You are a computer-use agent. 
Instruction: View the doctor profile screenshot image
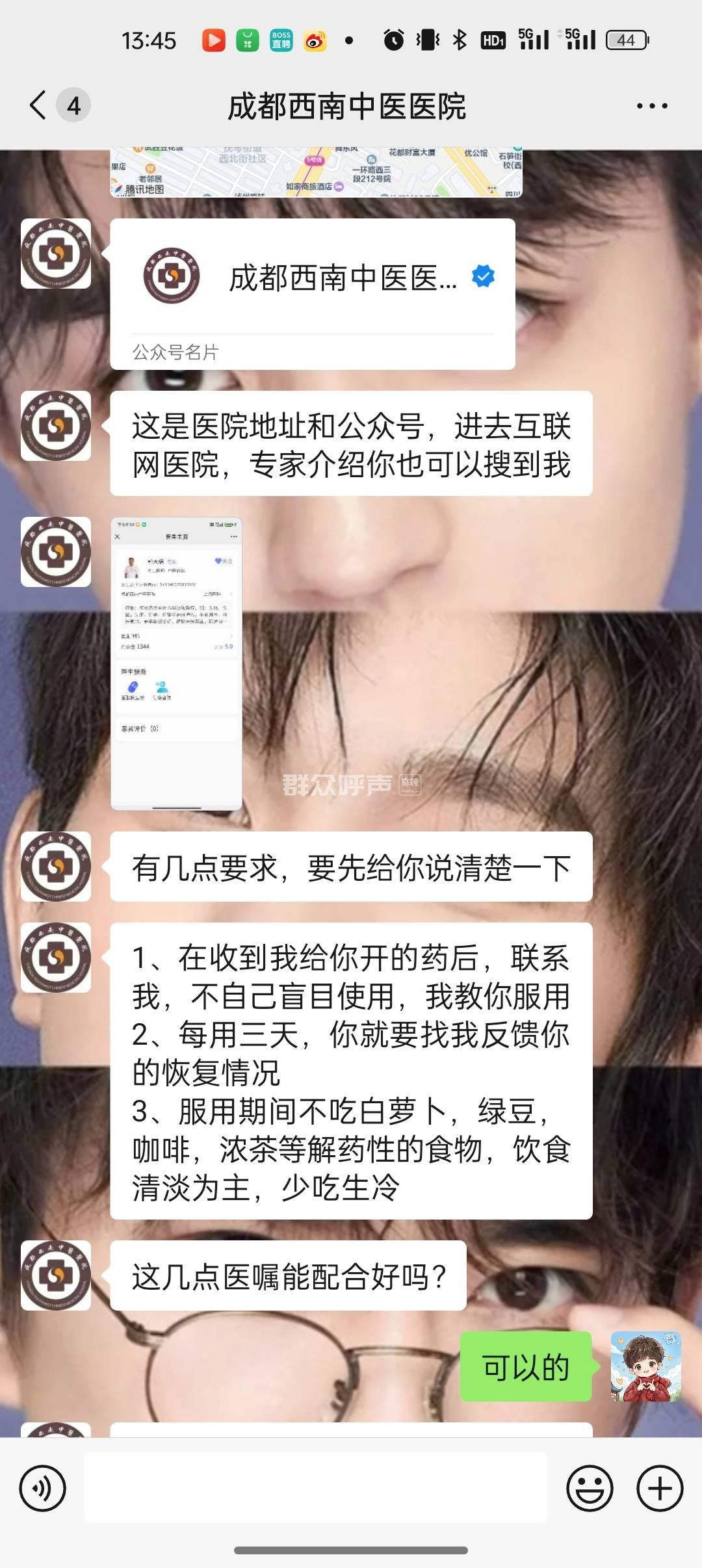click(176, 663)
